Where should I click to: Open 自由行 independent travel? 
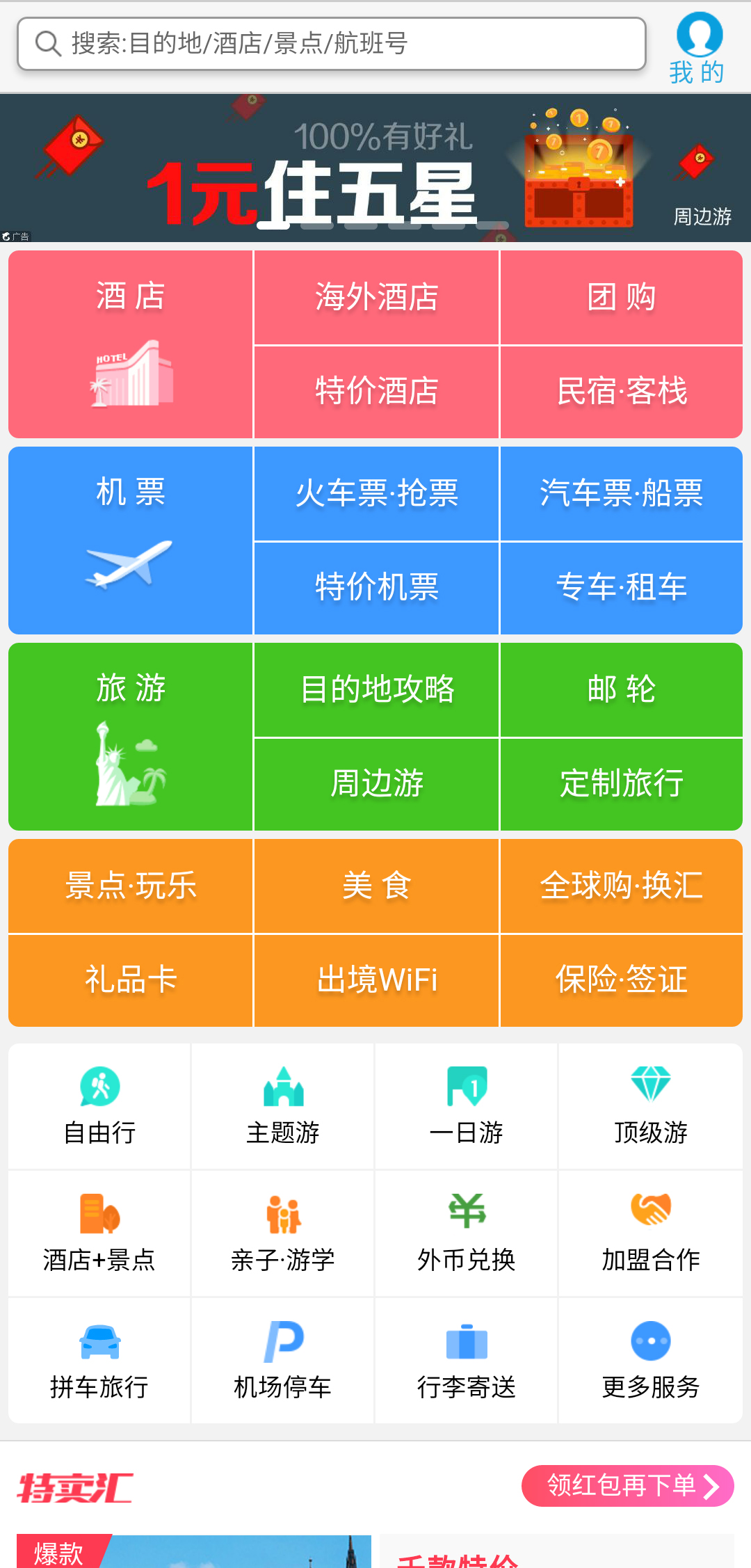99,1106
